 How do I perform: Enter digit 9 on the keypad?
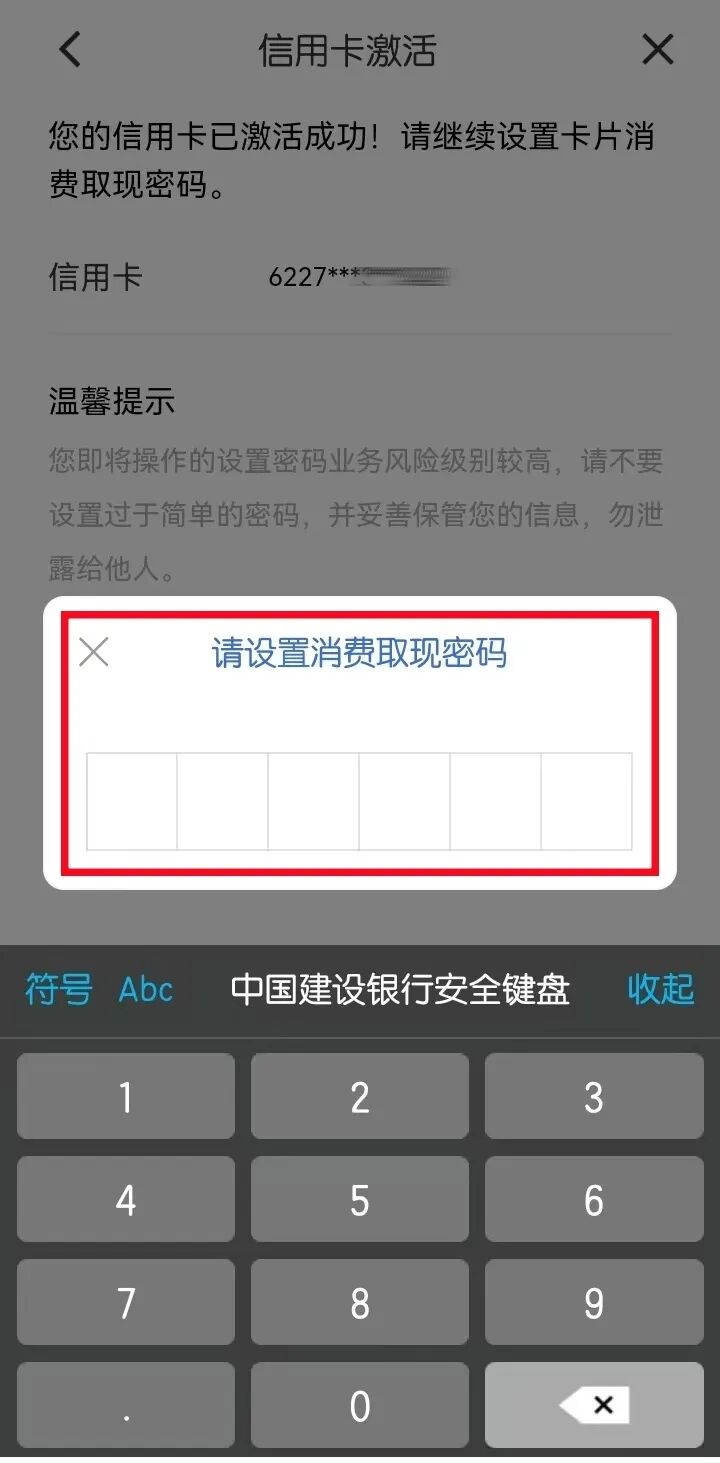(594, 1302)
